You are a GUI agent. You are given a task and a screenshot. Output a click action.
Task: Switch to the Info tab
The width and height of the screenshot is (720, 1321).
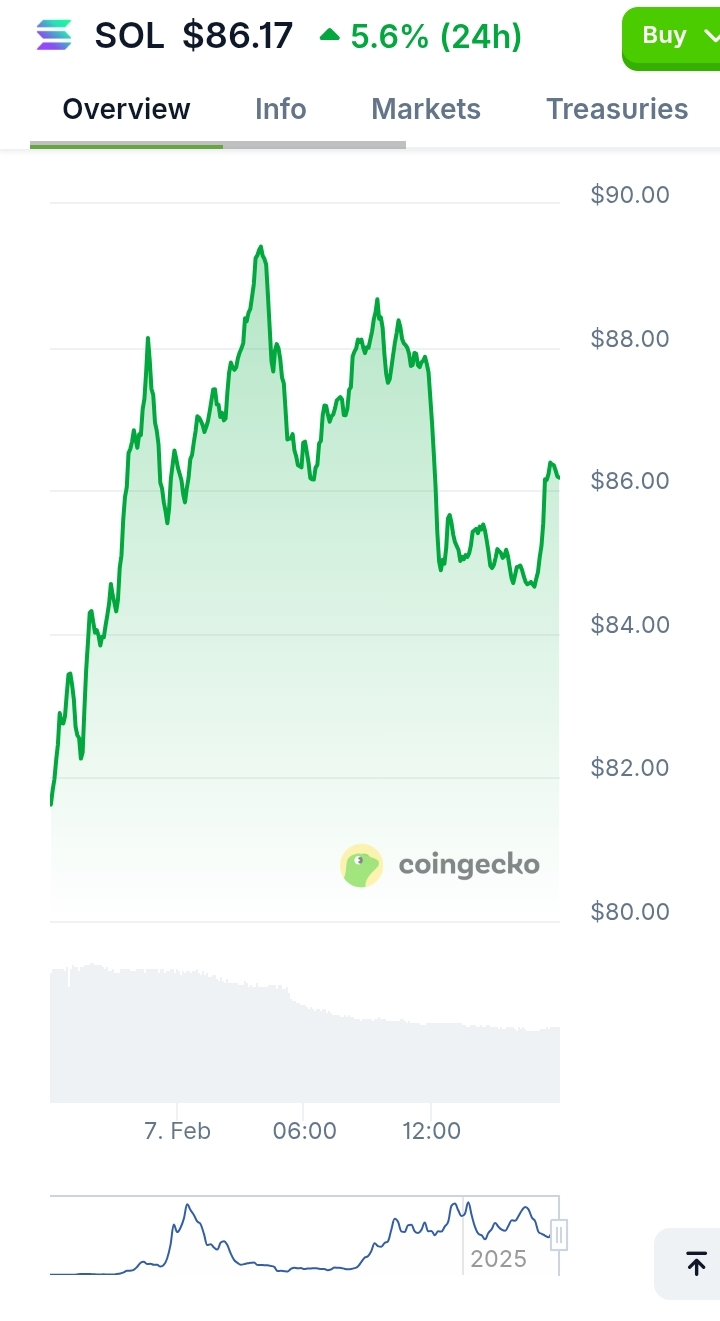[280, 109]
